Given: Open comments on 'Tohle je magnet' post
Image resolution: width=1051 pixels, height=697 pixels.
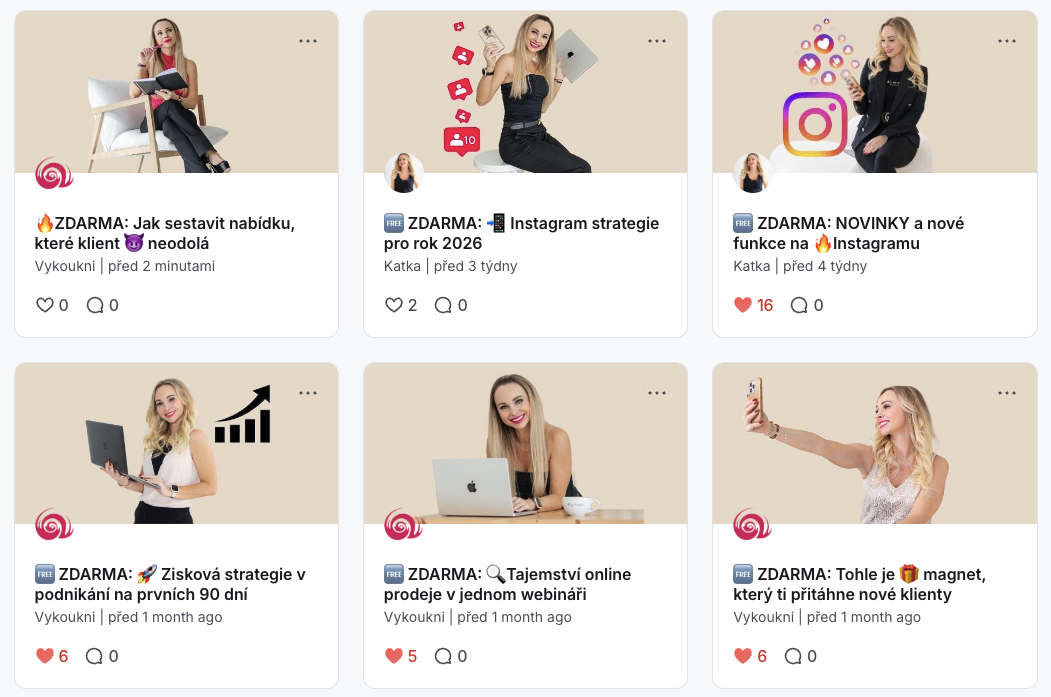Looking at the screenshot, I should (x=793, y=656).
